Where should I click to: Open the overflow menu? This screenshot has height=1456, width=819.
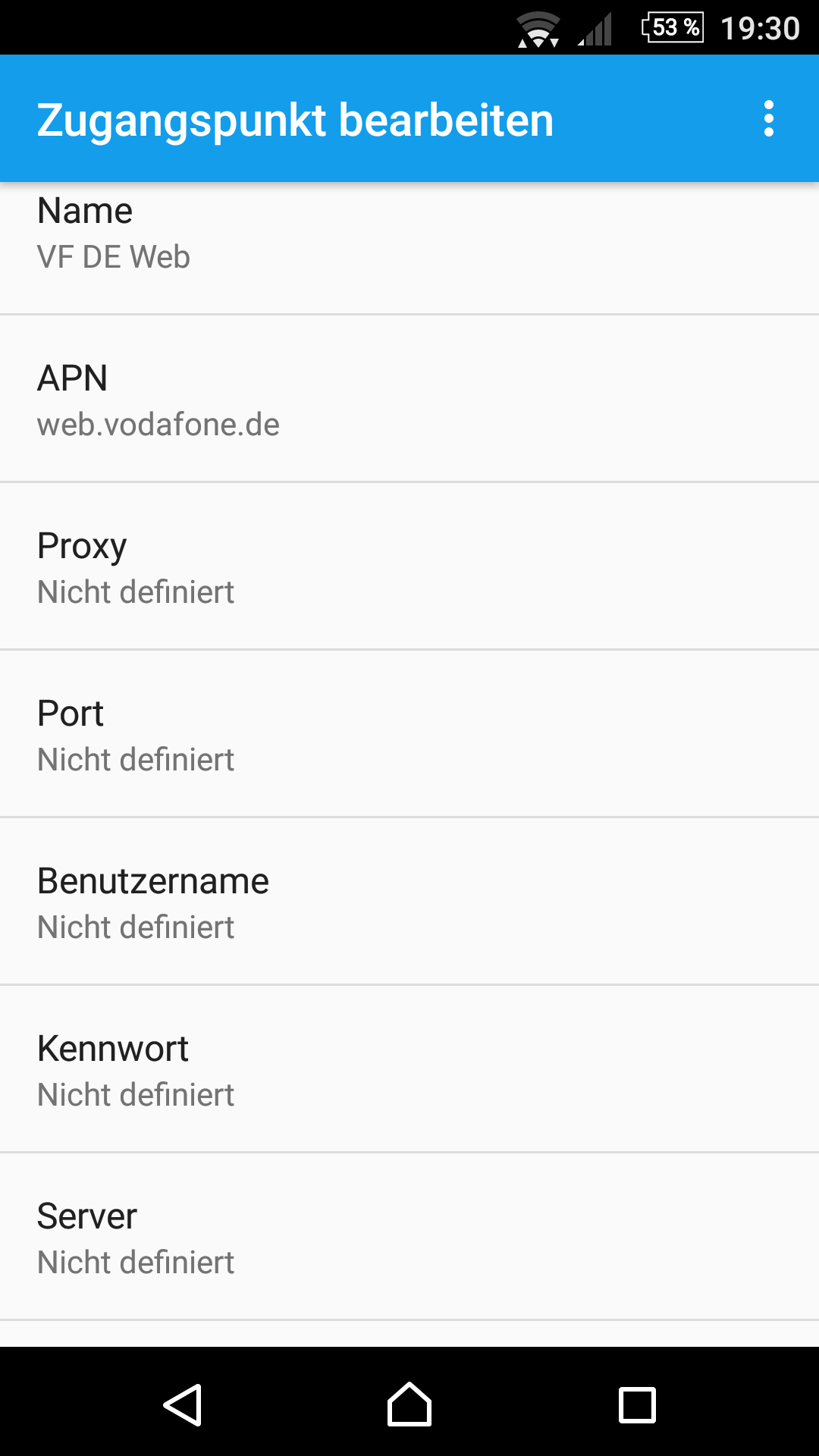coord(768,119)
